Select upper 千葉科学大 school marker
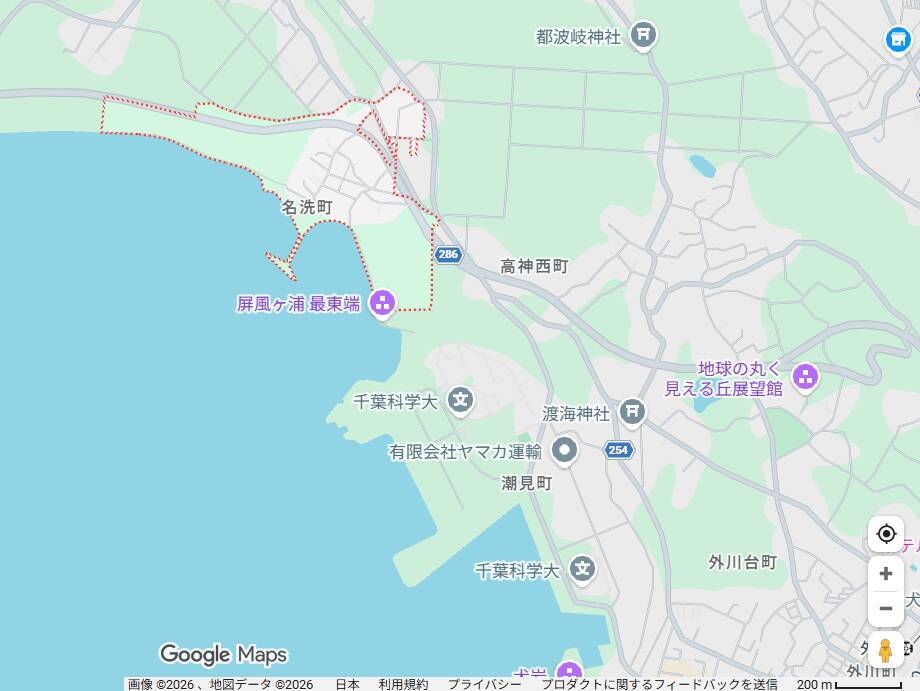Viewport: 920px width, 691px height. point(460,401)
